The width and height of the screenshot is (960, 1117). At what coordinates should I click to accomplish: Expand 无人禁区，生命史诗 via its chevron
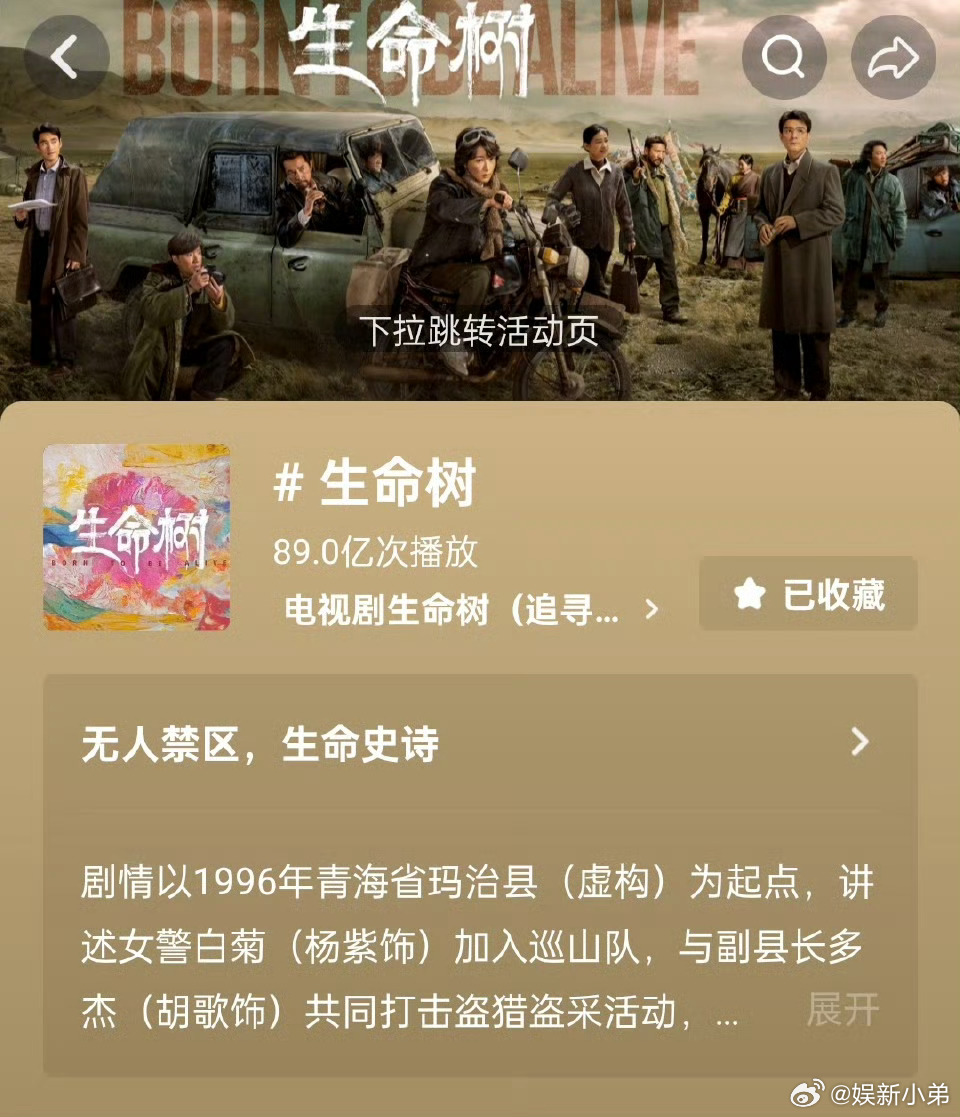(x=859, y=742)
